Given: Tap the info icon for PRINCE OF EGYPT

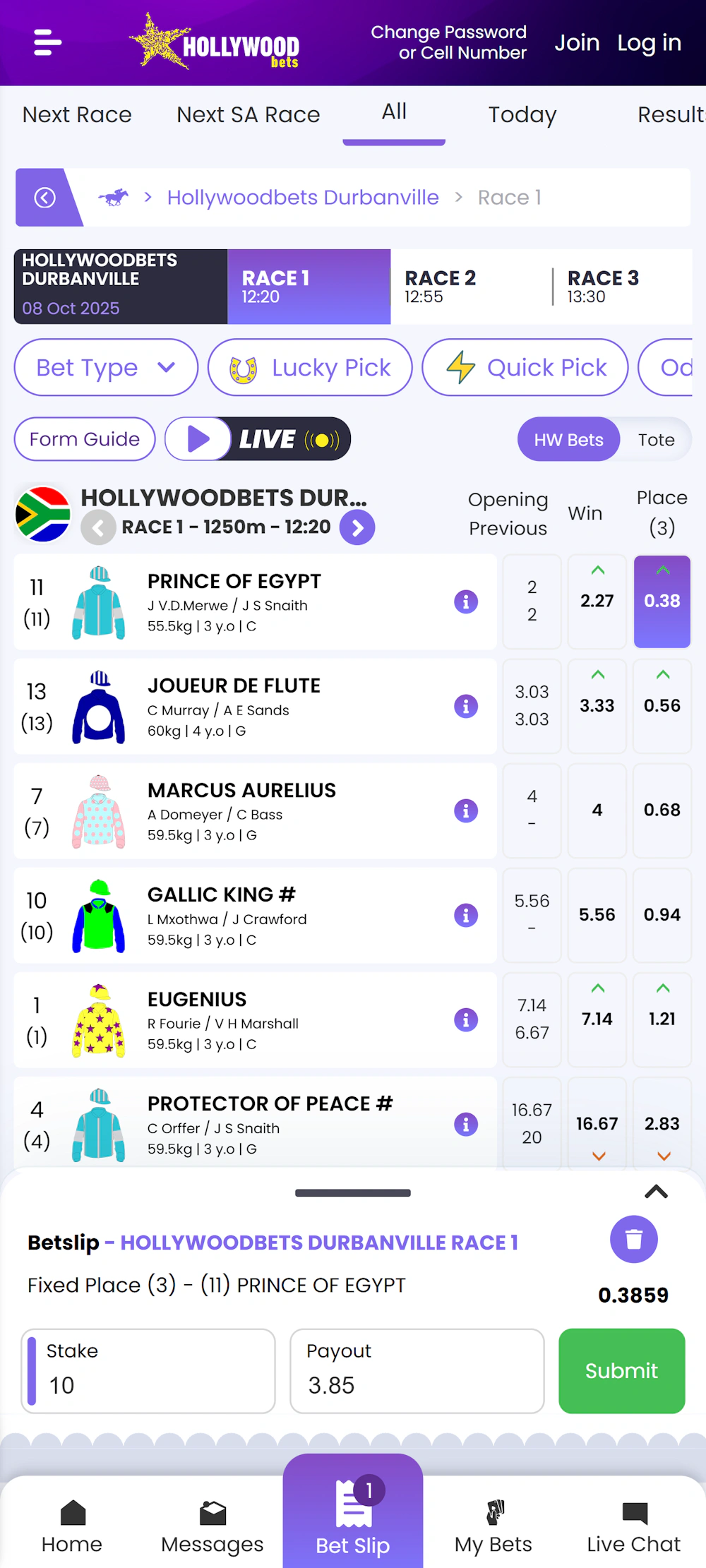Looking at the screenshot, I should pos(466,602).
